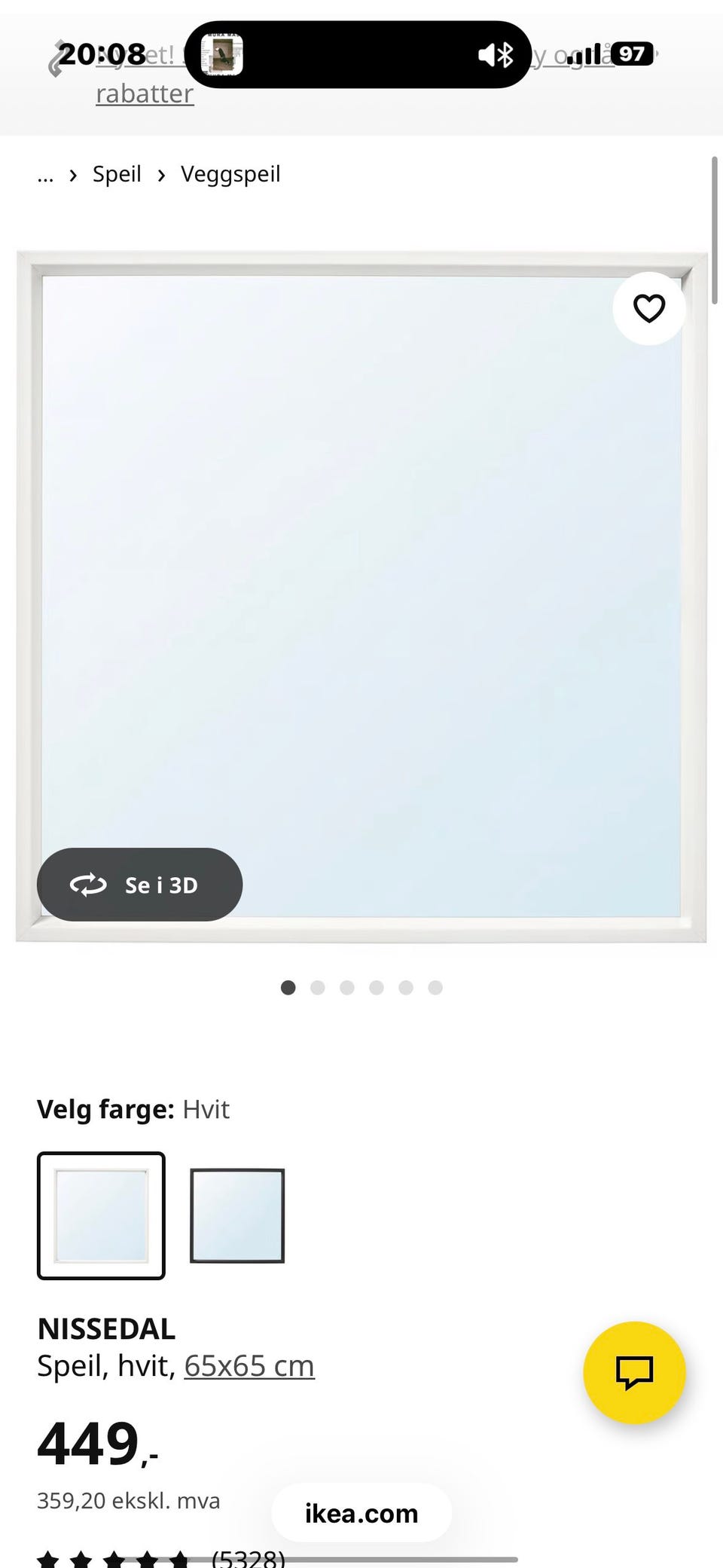
Task: Open the music widget in Dynamic Island
Action: 221,54
